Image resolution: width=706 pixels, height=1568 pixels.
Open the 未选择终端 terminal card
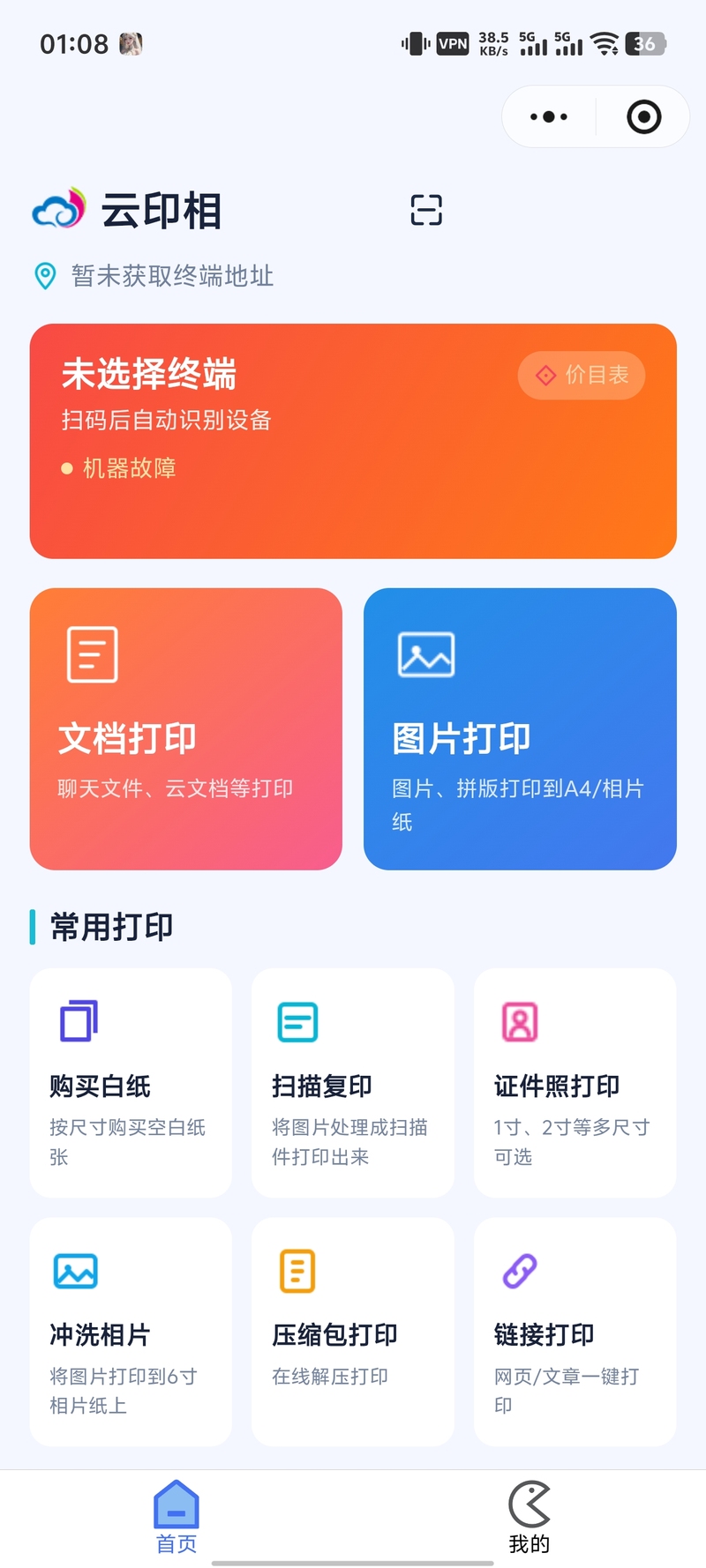pyautogui.click(x=353, y=441)
